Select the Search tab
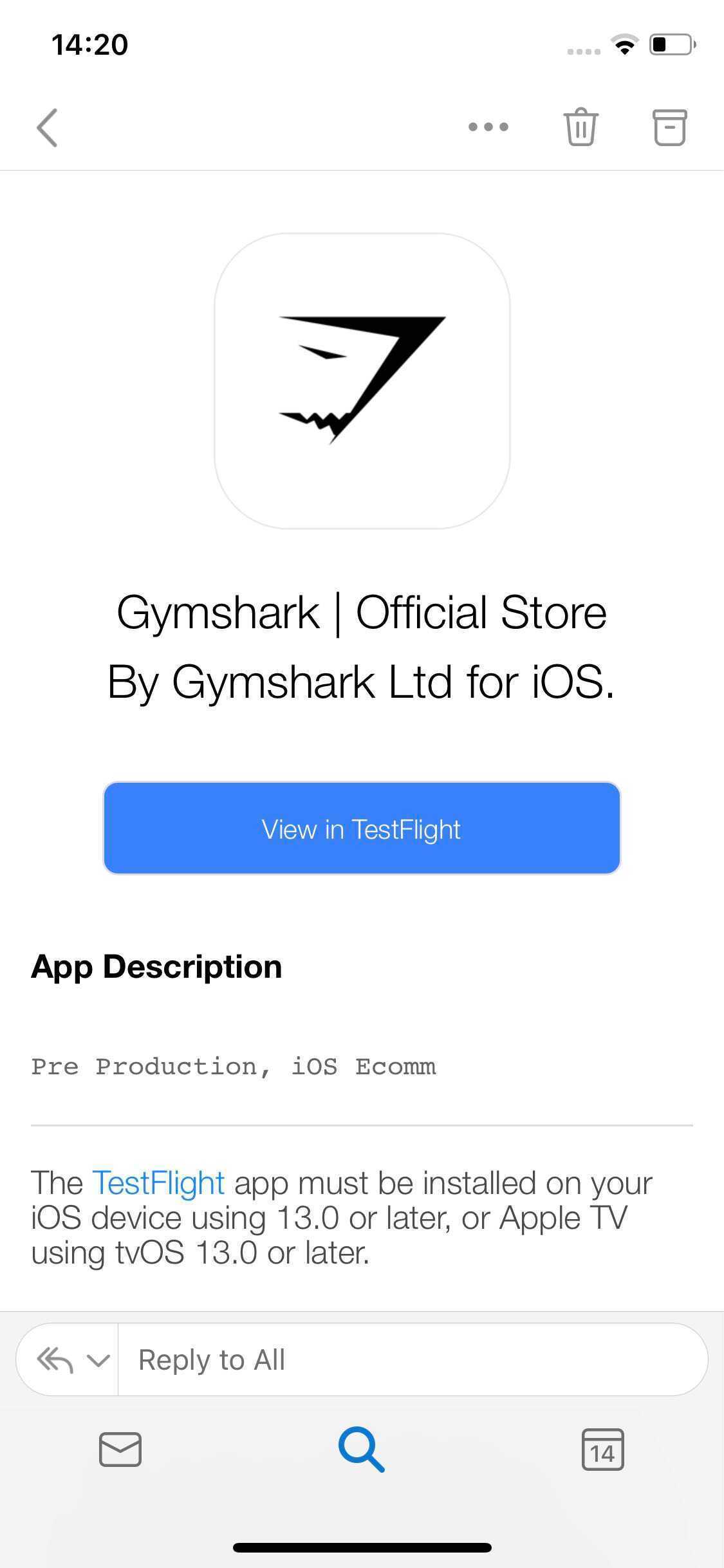 pyautogui.click(x=362, y=1449)
